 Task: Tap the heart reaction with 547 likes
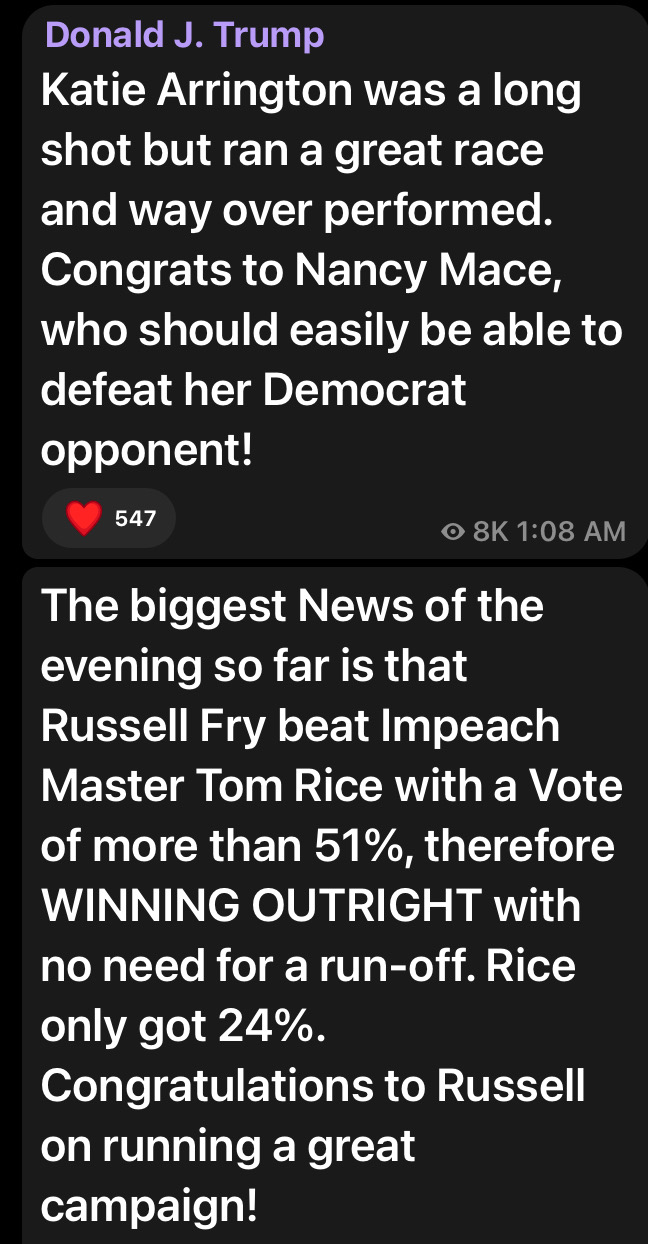[109, 518]
